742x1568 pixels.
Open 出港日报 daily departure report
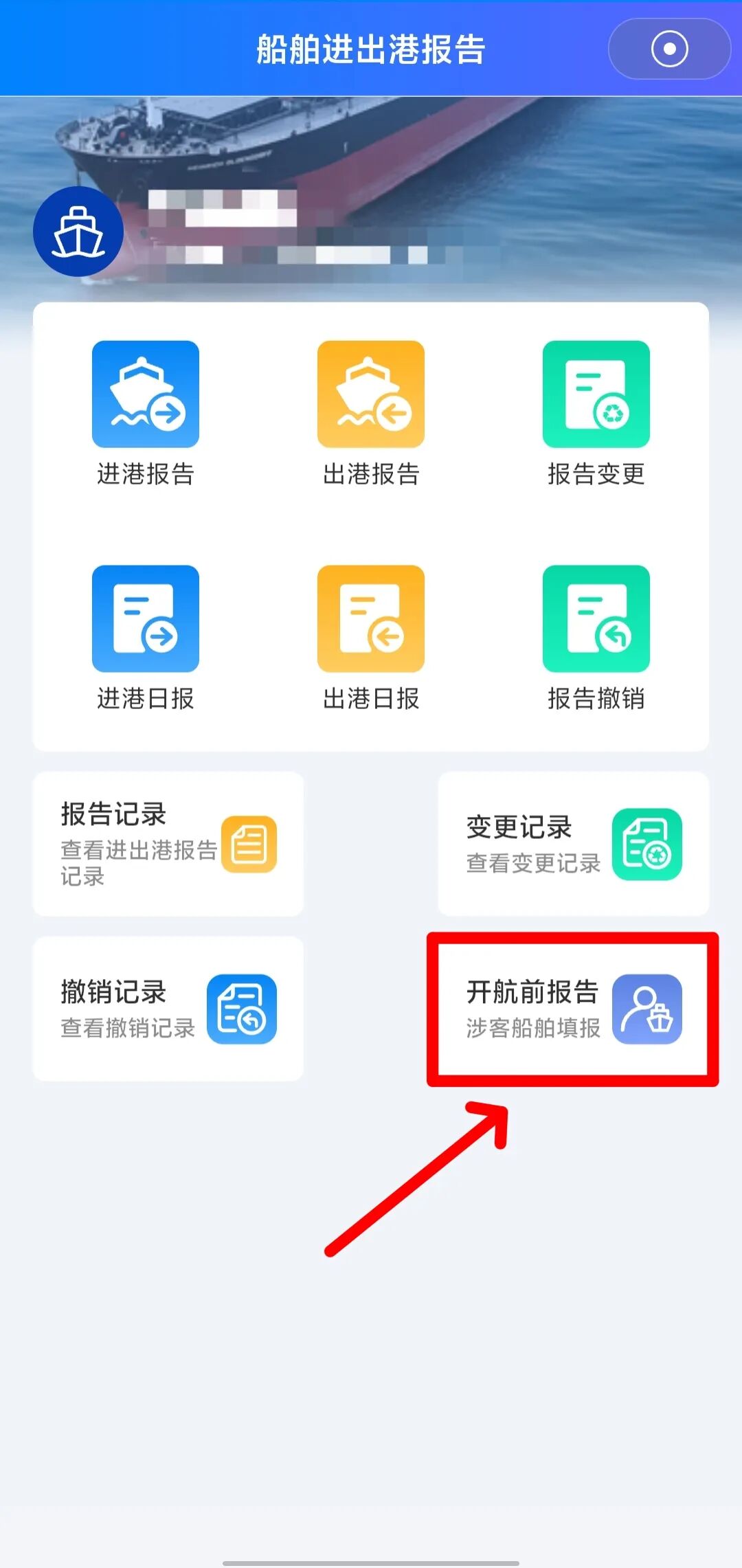click(x=371, y=639)
